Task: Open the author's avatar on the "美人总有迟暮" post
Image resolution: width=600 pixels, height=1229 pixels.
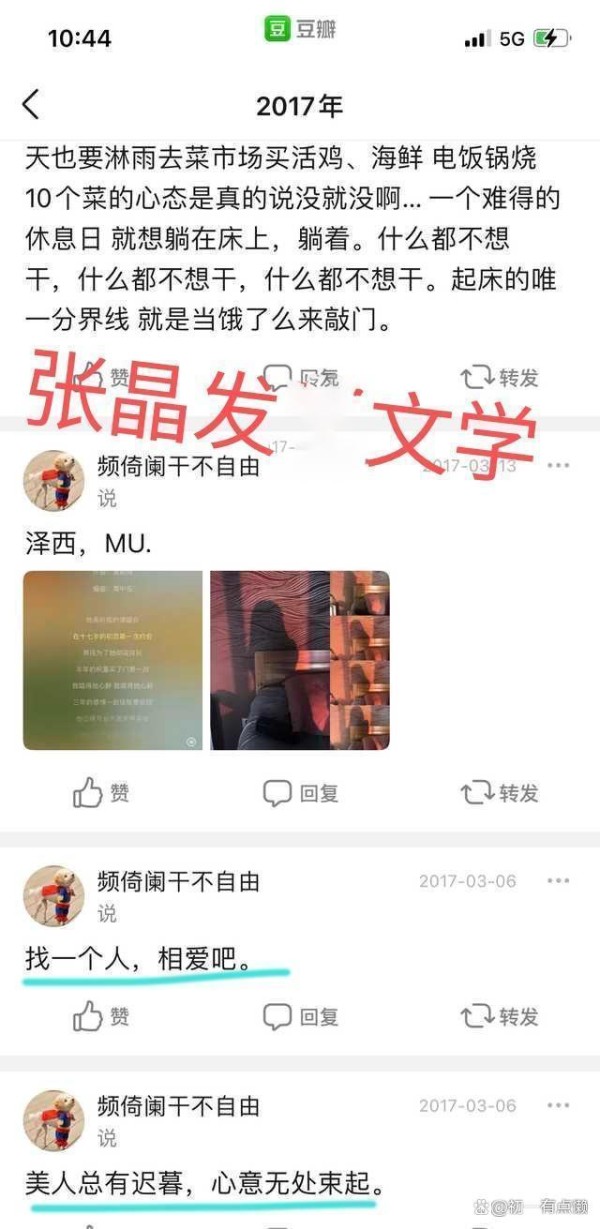Action: pyautogui.click(x=54, y=1120)
